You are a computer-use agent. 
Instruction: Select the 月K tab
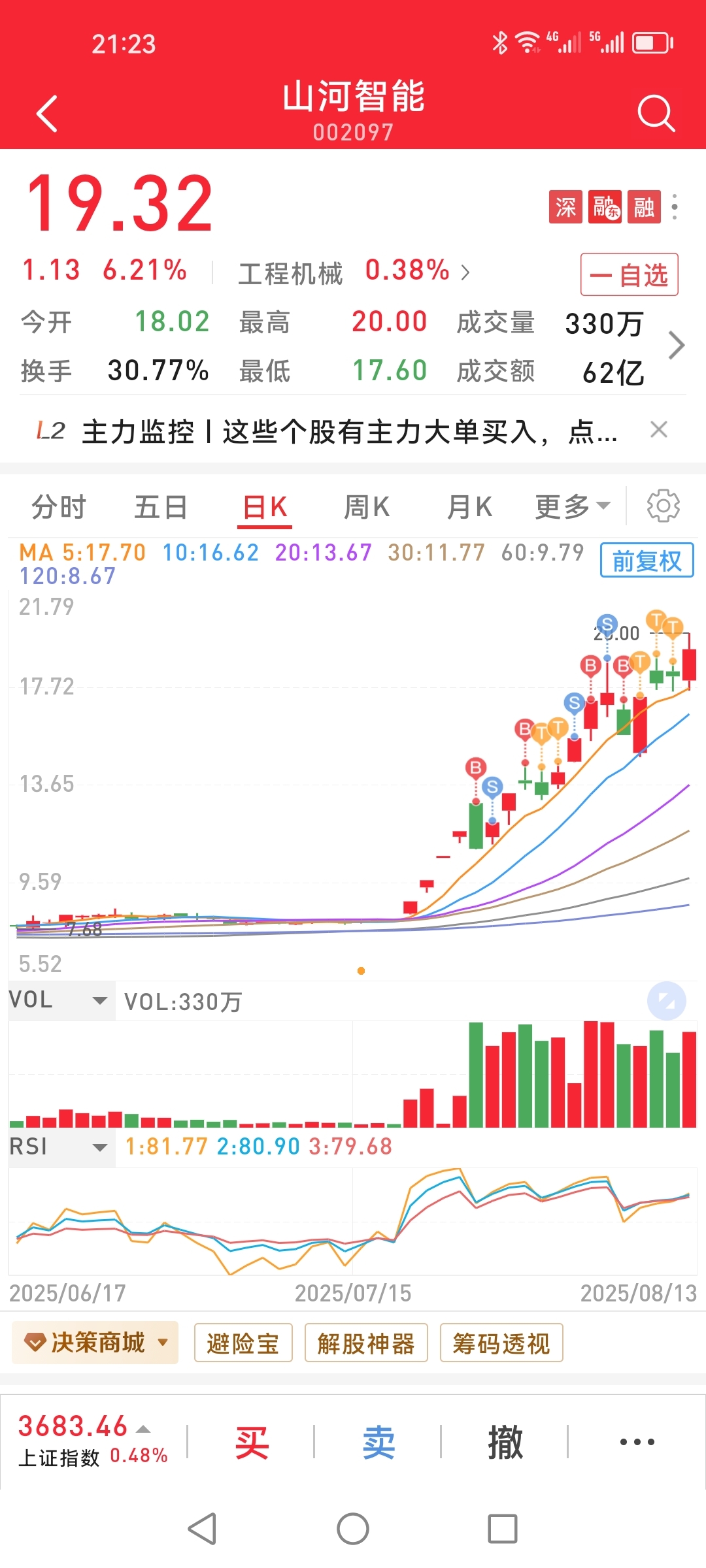(469, 507)
